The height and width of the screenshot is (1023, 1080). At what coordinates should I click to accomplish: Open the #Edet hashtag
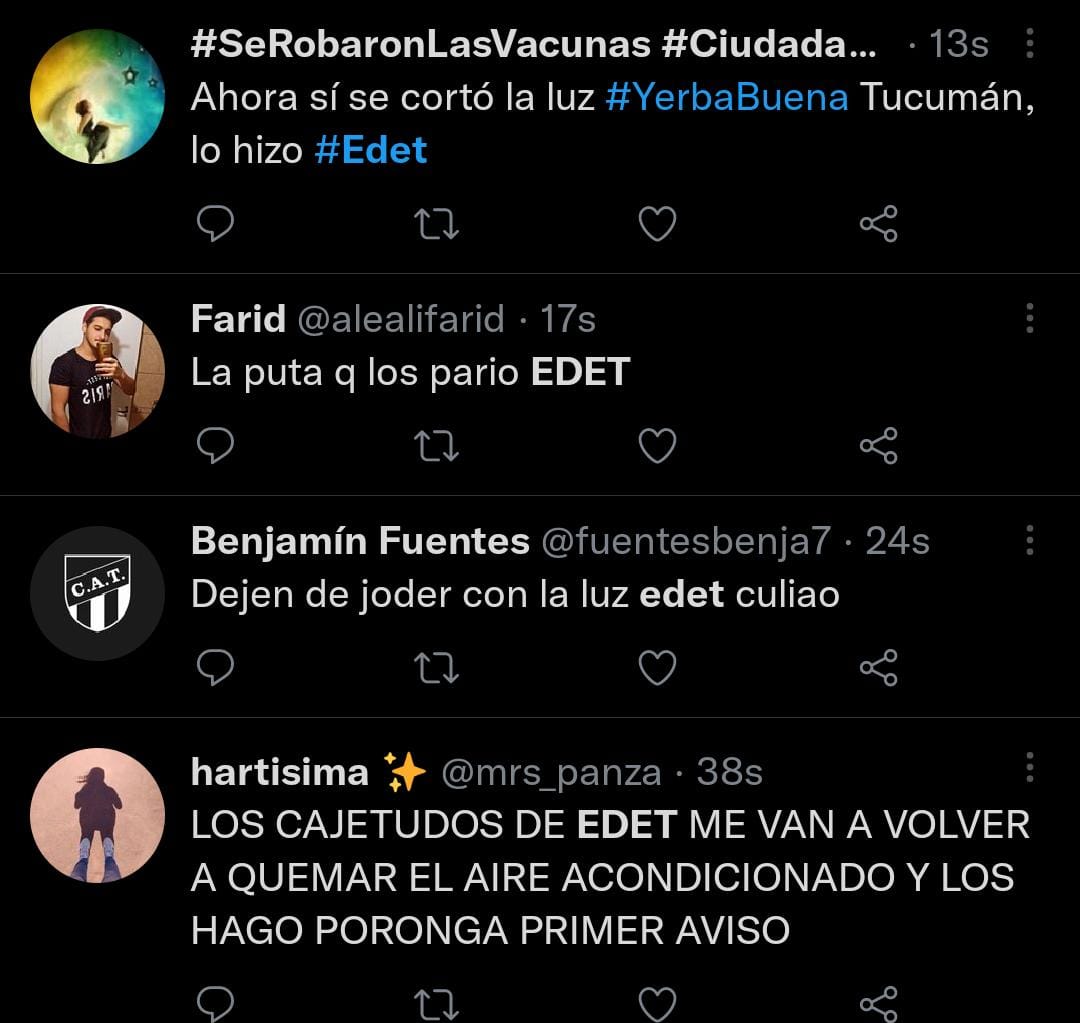(371, 150)
